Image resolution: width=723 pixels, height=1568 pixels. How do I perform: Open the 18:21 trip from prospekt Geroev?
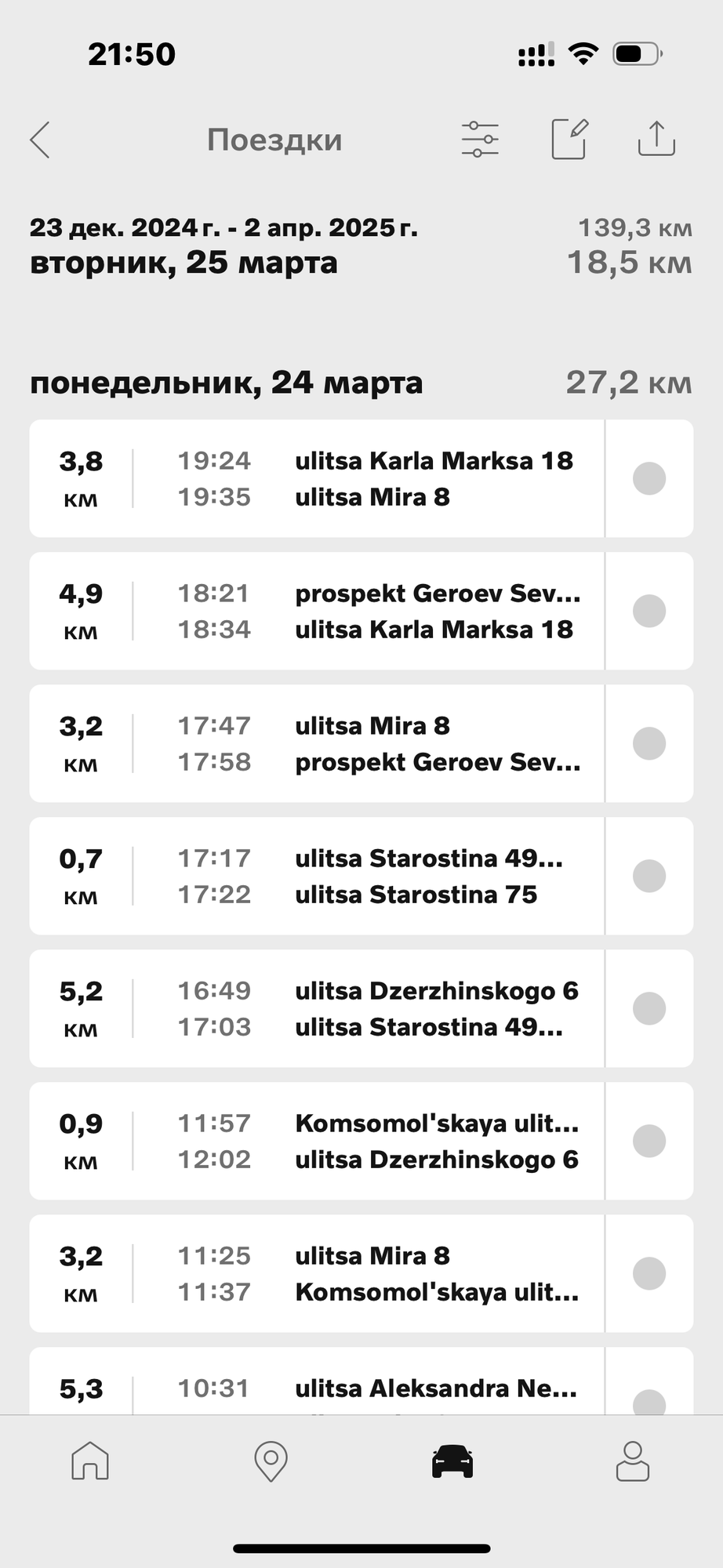pyautogui.click(x=317, y=611)
